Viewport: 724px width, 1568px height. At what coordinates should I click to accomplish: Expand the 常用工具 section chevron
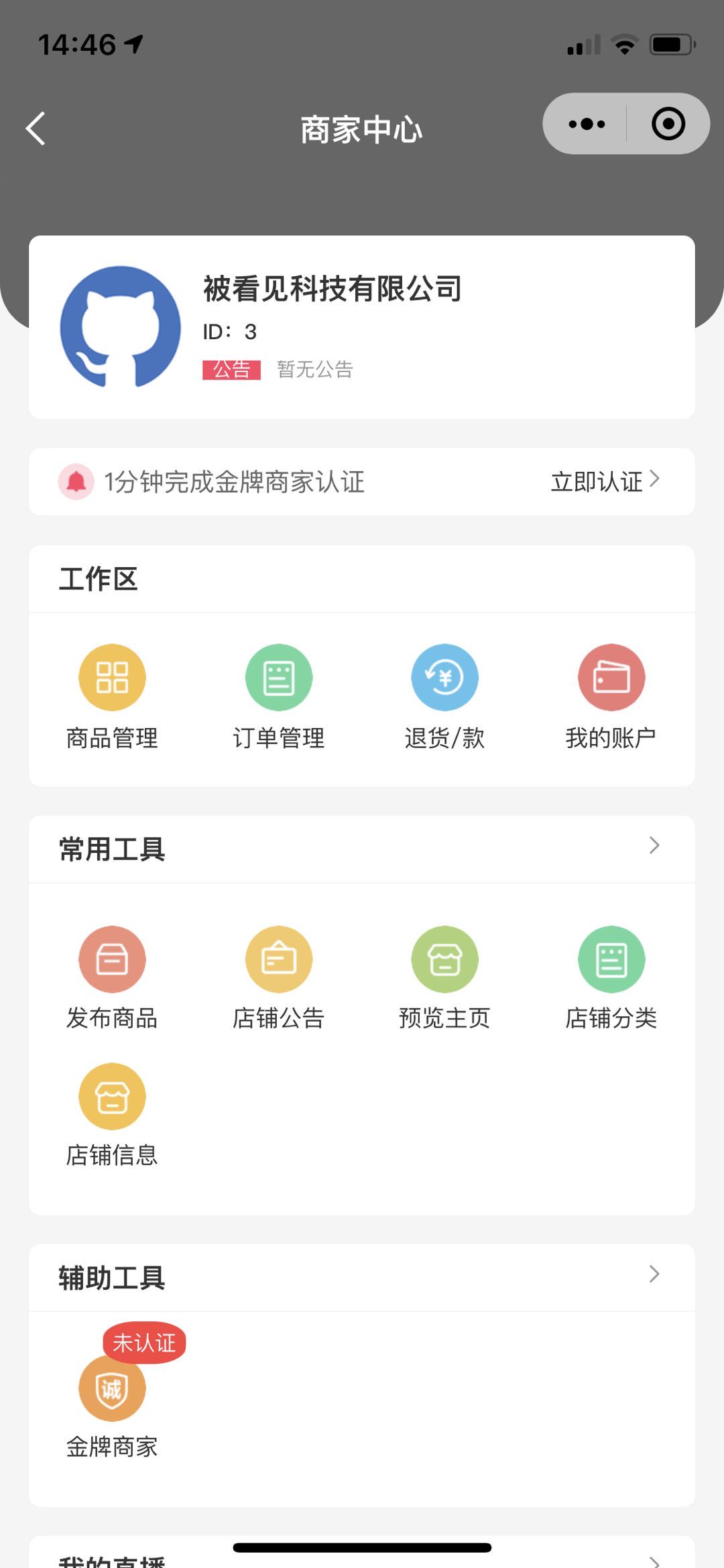654,845
